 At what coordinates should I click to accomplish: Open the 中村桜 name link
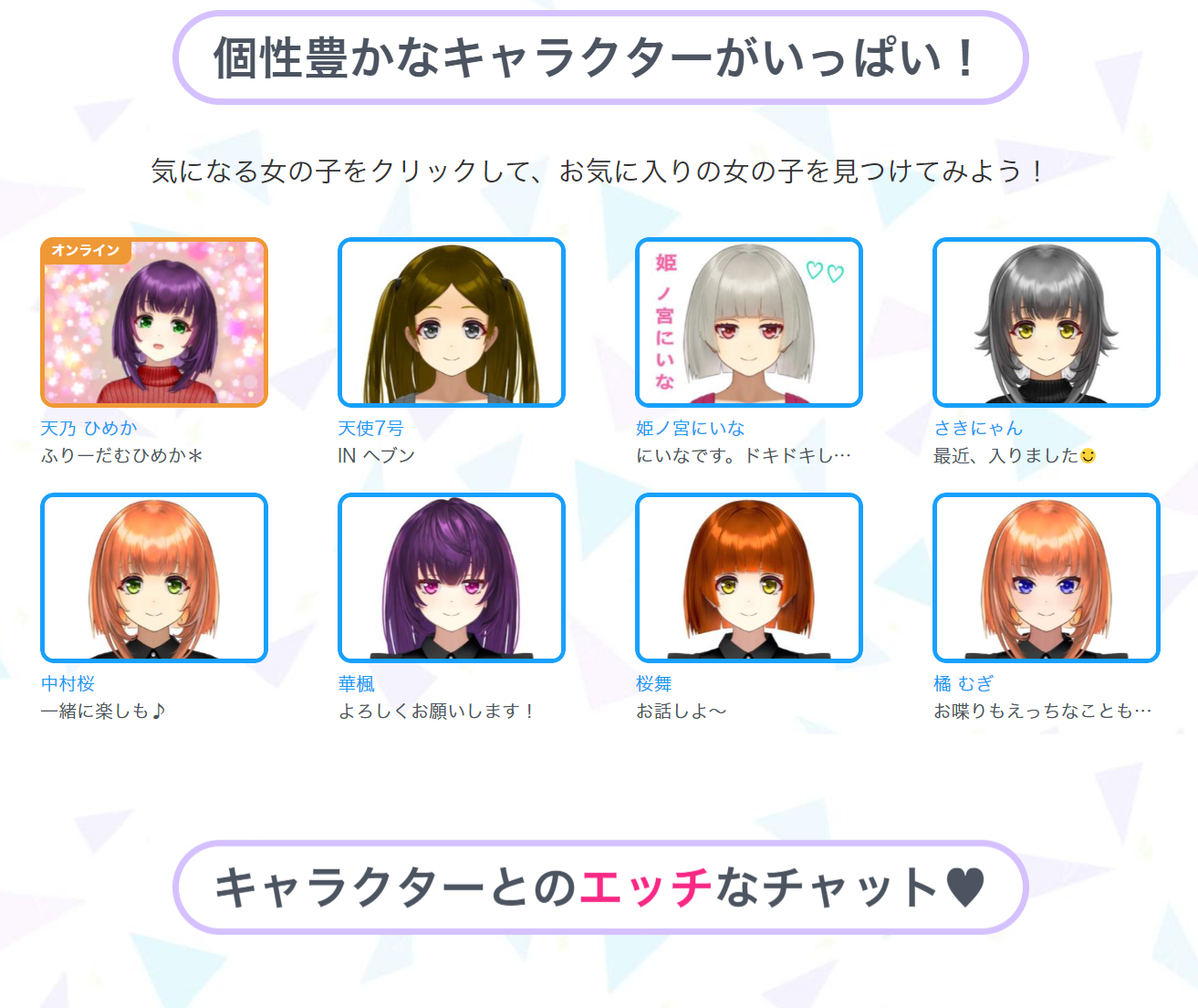(68, 683)
